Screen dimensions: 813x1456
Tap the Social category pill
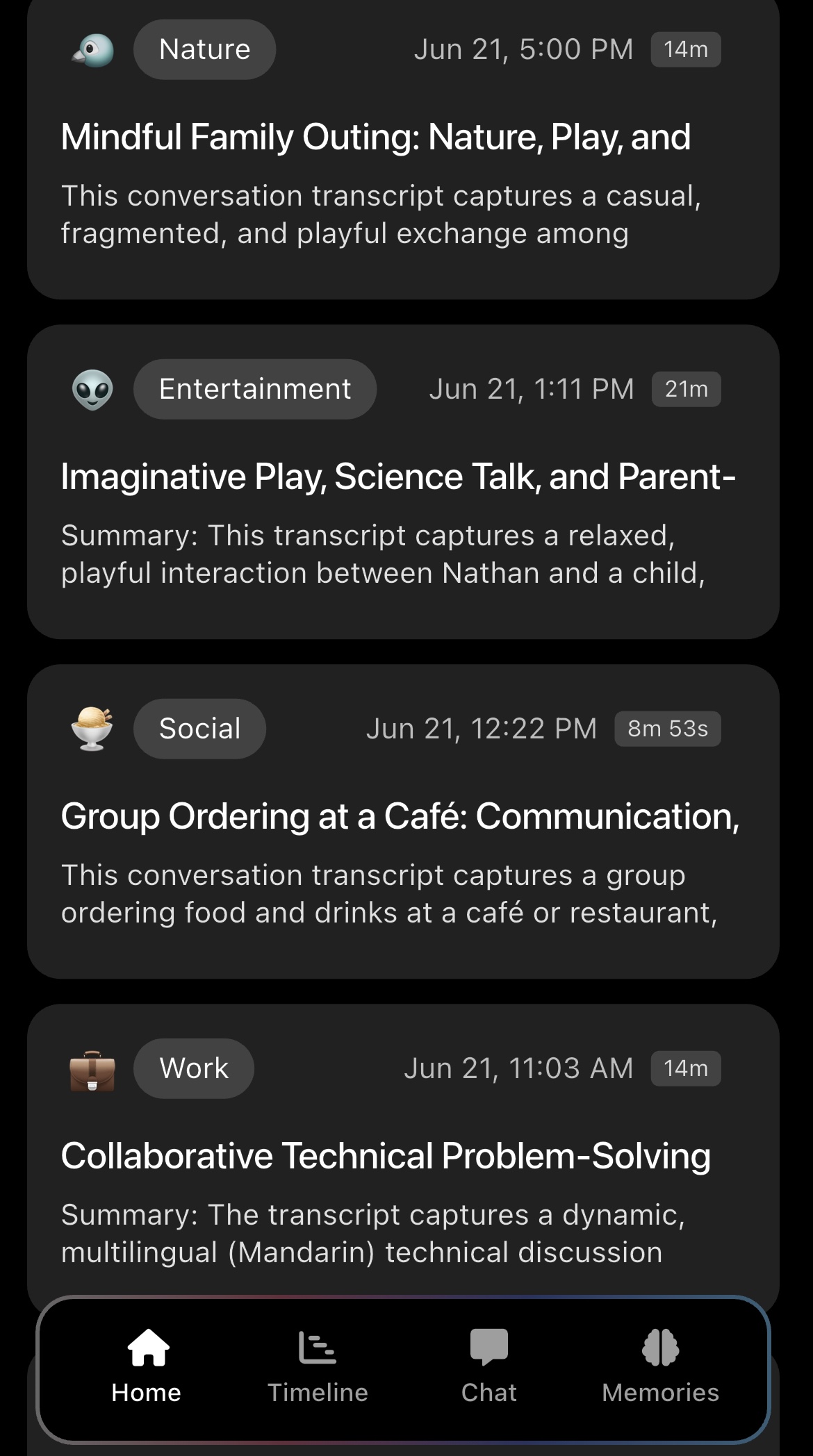(x=199, y=728)
